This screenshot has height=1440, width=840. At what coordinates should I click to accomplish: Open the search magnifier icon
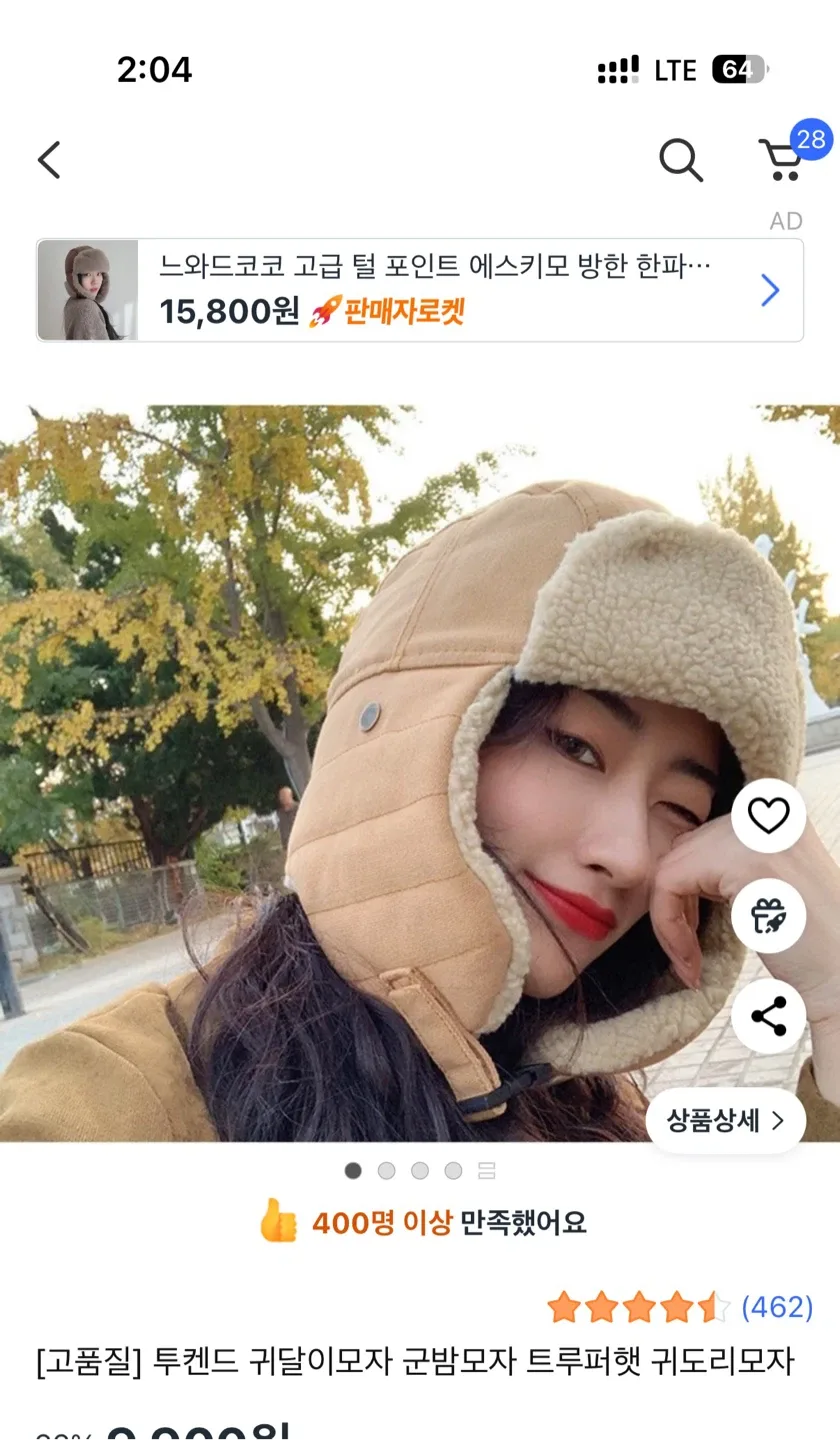pyautogui.click(x=681, y=160)
